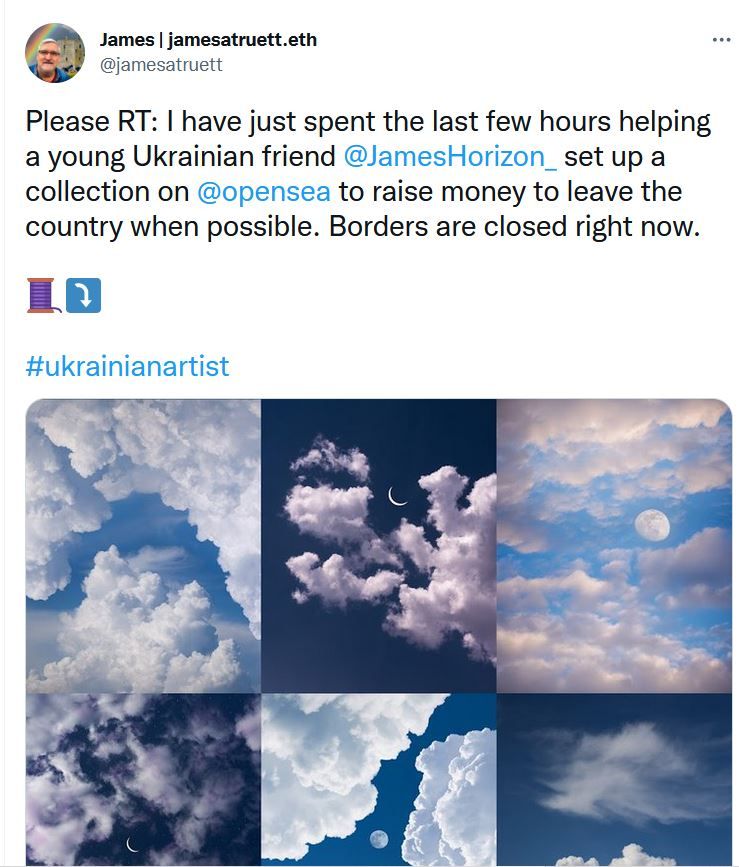739x867 pixels.
Task: Open the @JamesHorizon_ mention
Action: pos(450,157)
